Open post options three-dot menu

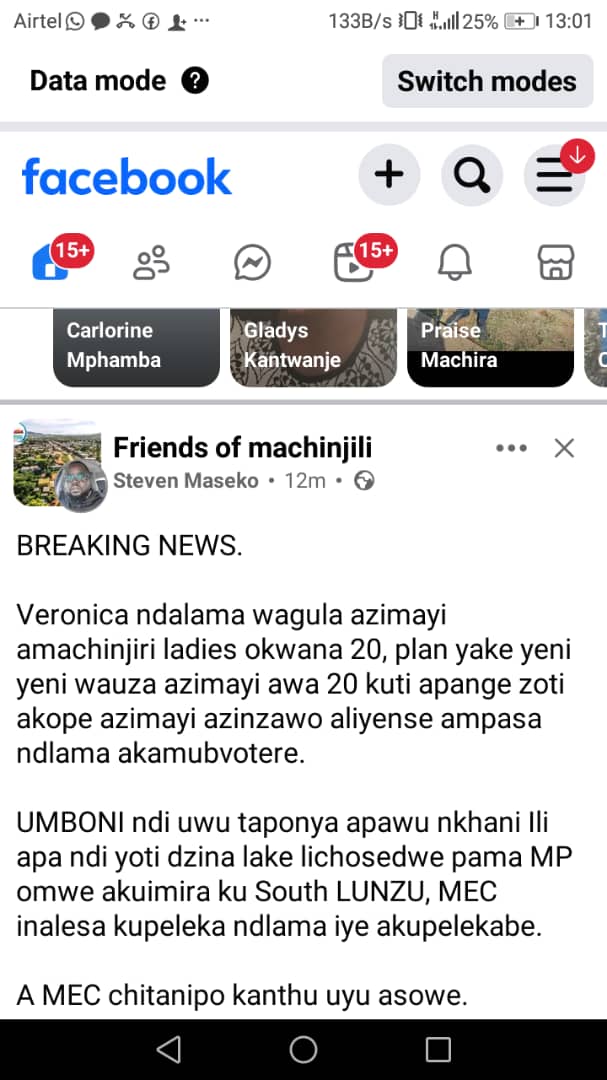pyautogui.click(x=511, y=448)
